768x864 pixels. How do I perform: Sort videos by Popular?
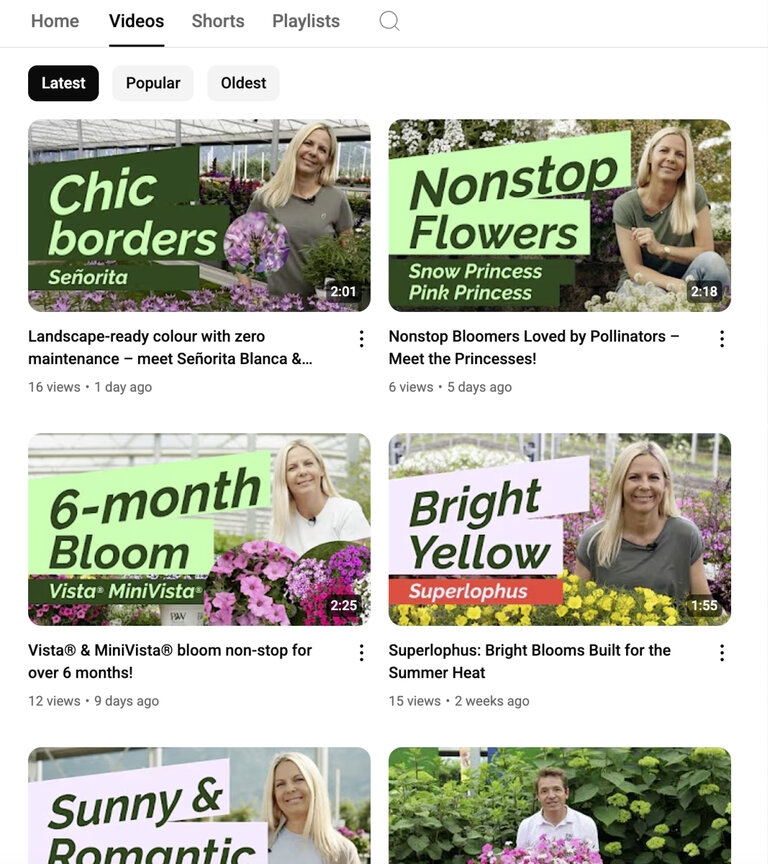[153, 83]
